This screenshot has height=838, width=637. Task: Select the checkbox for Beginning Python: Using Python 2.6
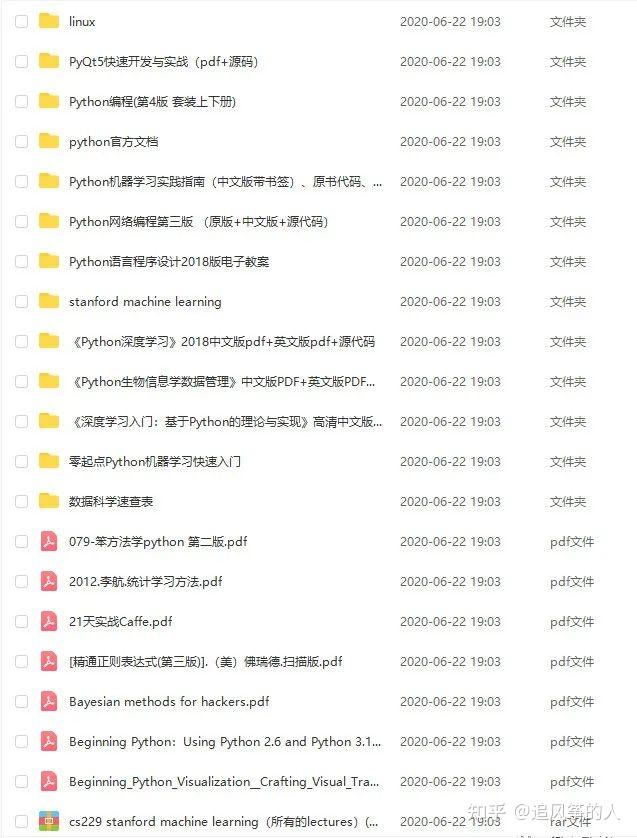[22, 741]
